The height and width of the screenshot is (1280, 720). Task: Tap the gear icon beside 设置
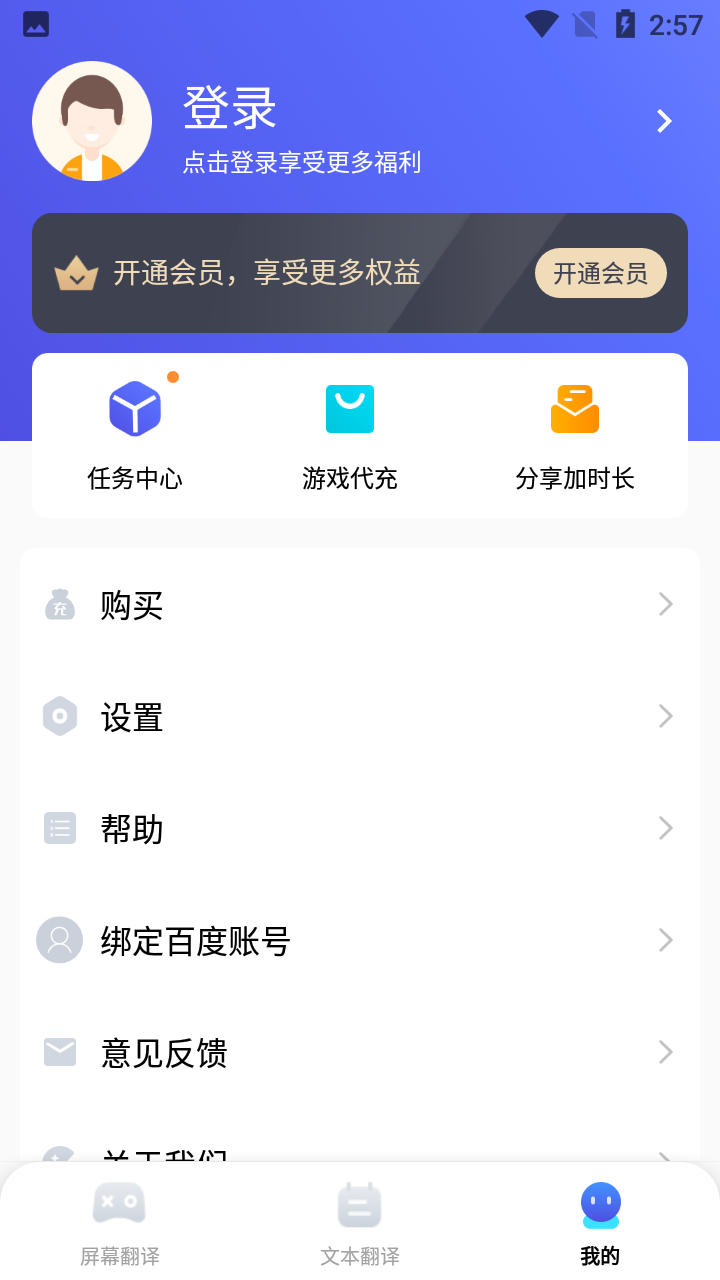60,716
